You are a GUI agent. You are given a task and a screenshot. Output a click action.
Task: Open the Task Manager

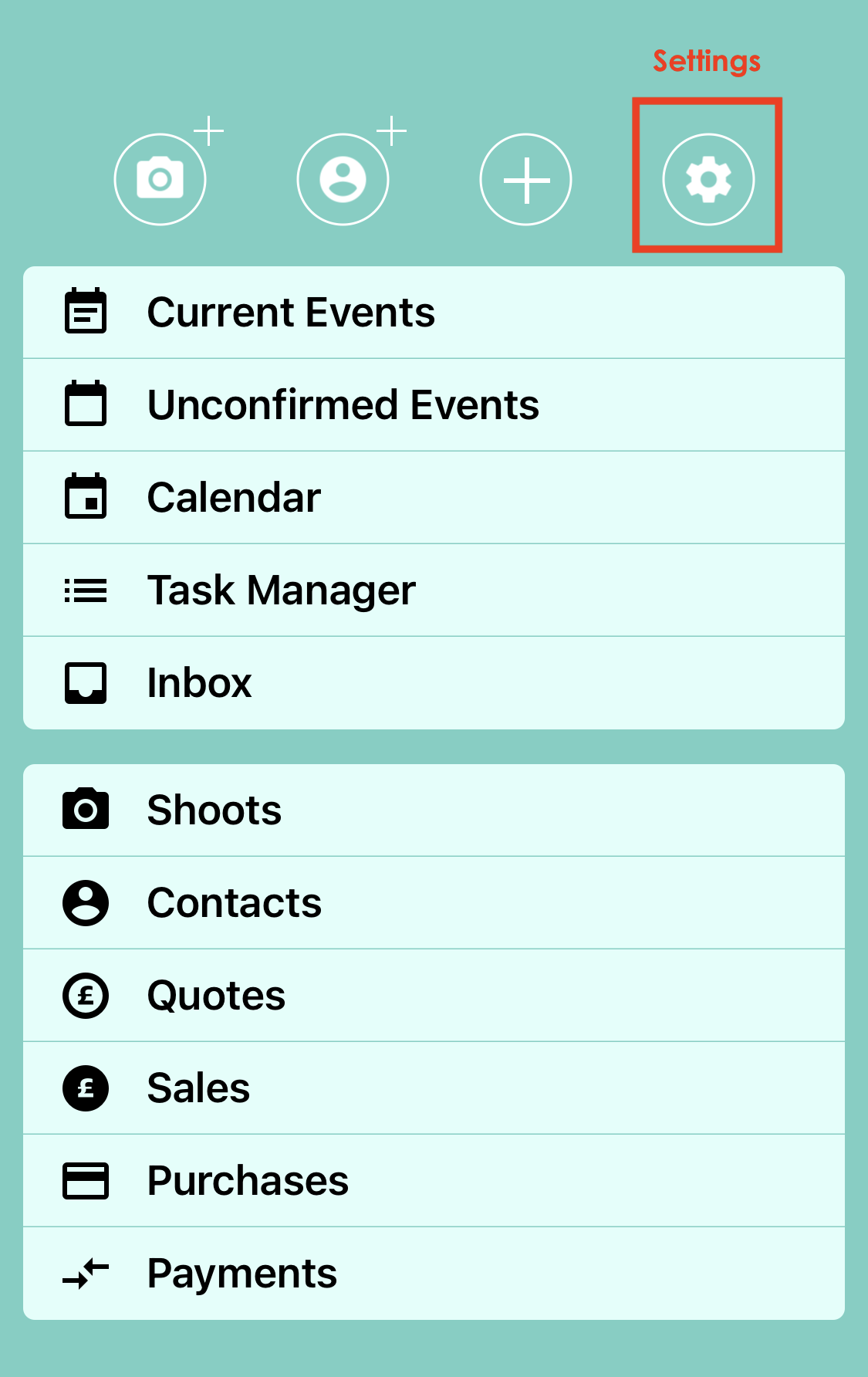click(x=282, y=590)
